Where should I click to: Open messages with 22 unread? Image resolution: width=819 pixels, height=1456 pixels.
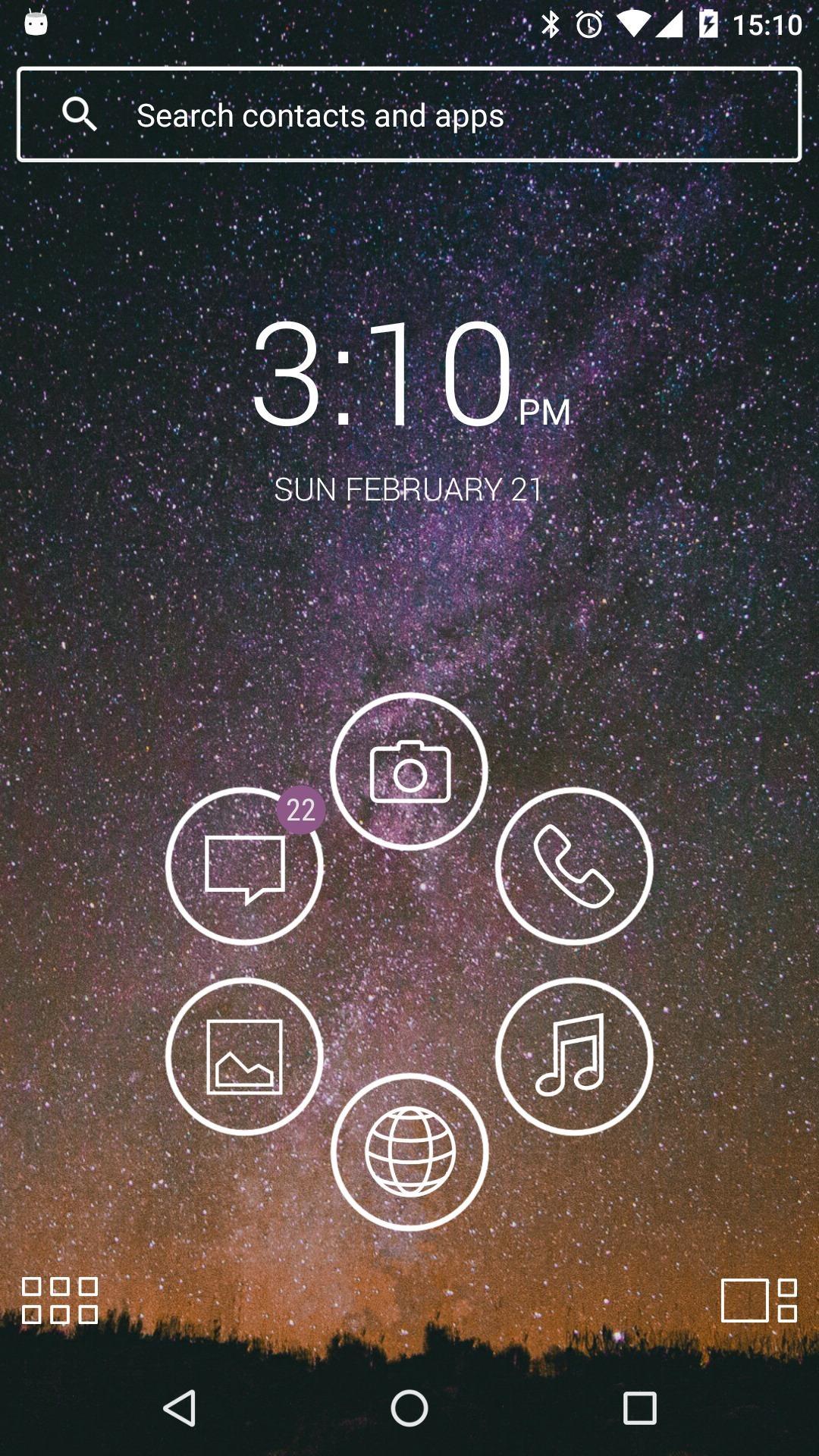tap(244, 866)
